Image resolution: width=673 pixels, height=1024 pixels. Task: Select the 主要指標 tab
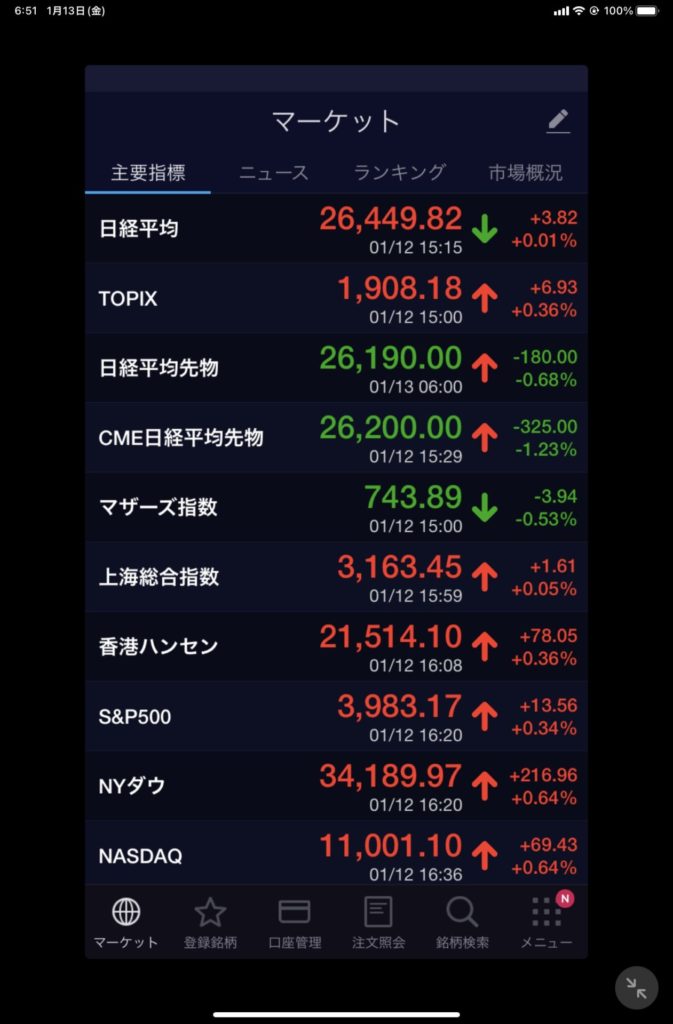pos(147,173)
